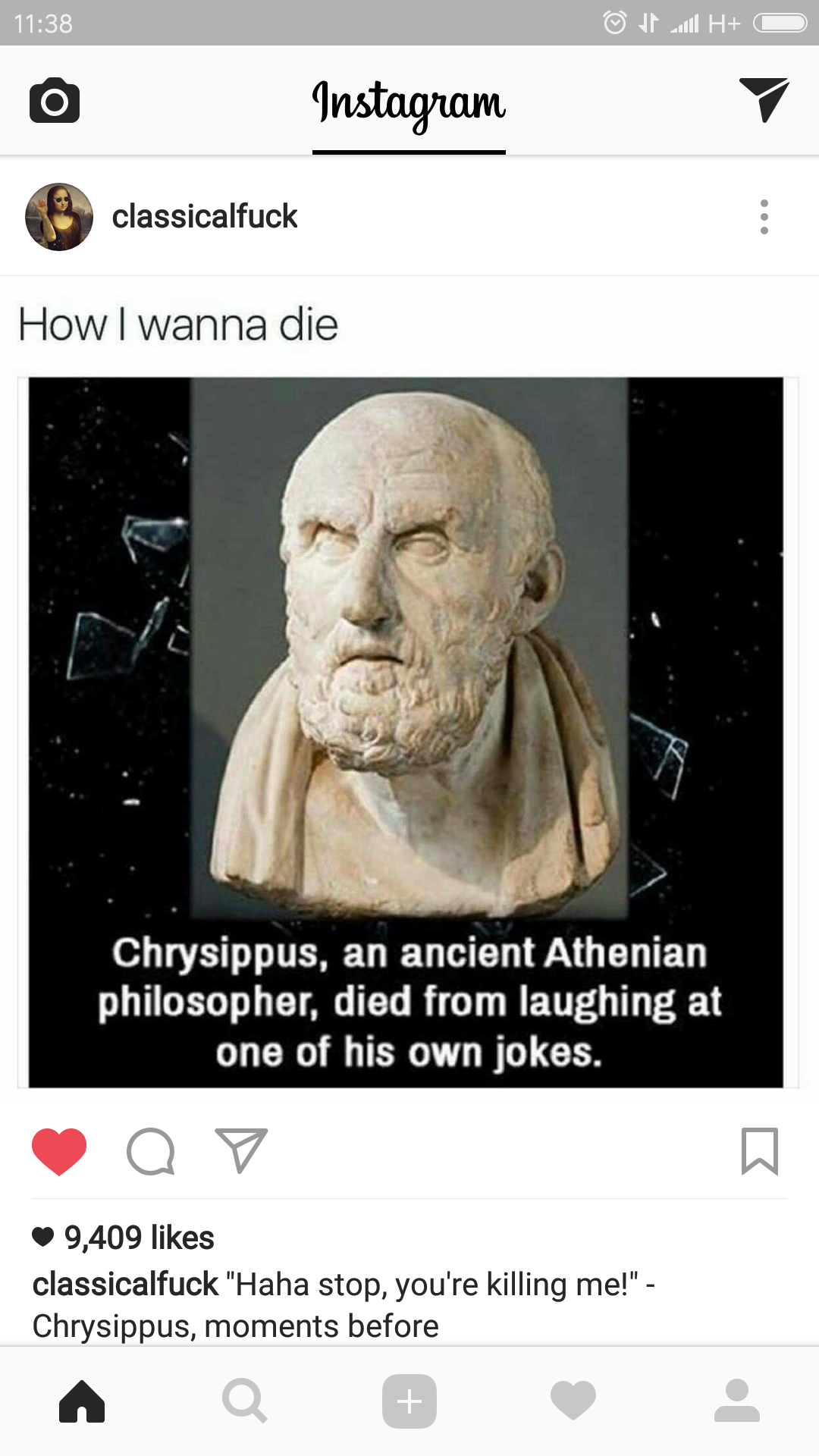
Task: Open the Chrysippus meme post image
Action: 407,732
